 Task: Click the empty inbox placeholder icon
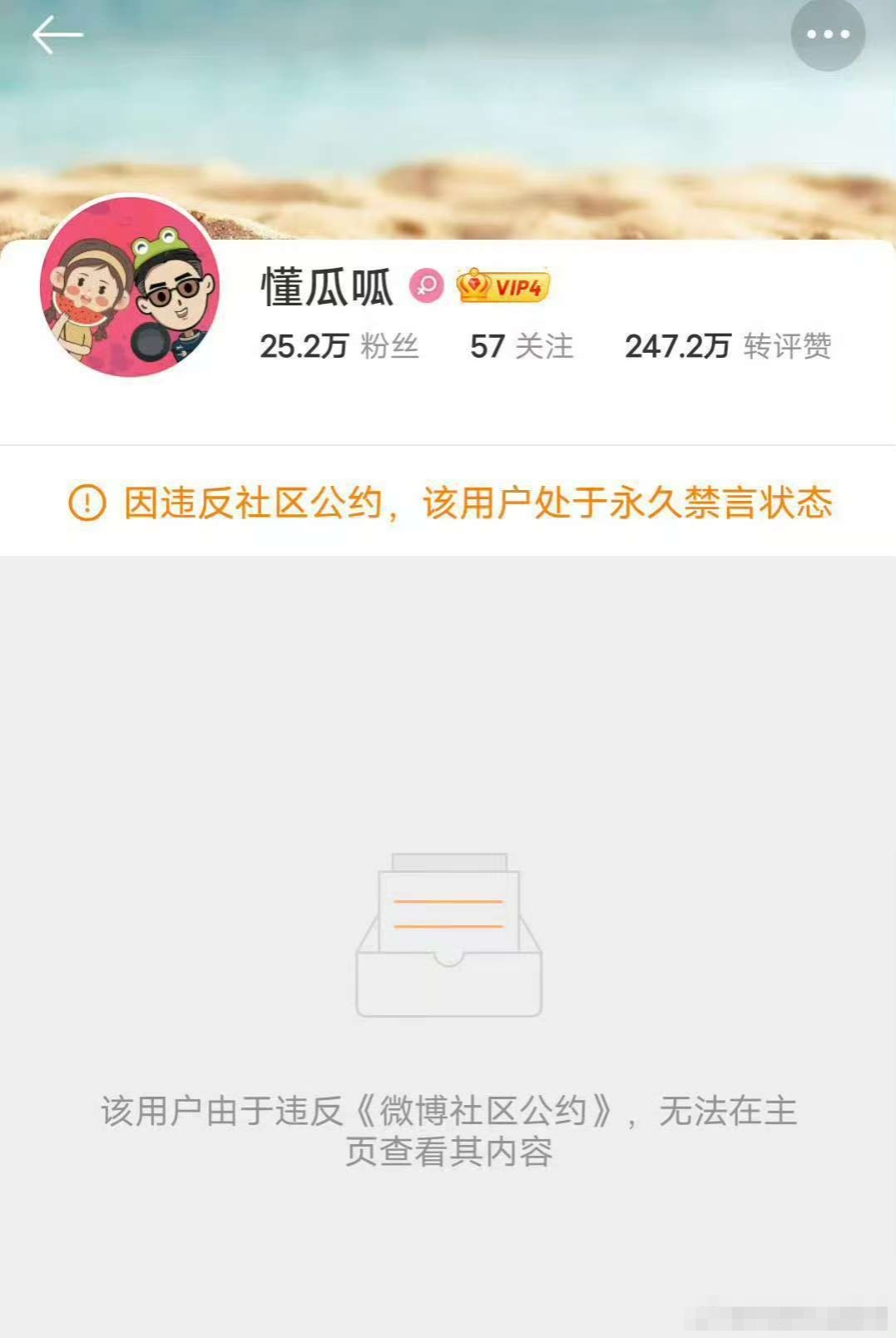pyautogui.click(x=448, y=930)
